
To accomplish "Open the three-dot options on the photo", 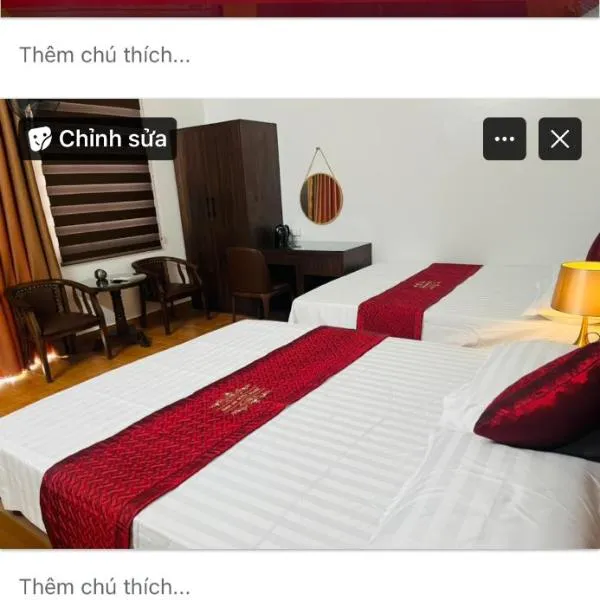I will 504,139.
